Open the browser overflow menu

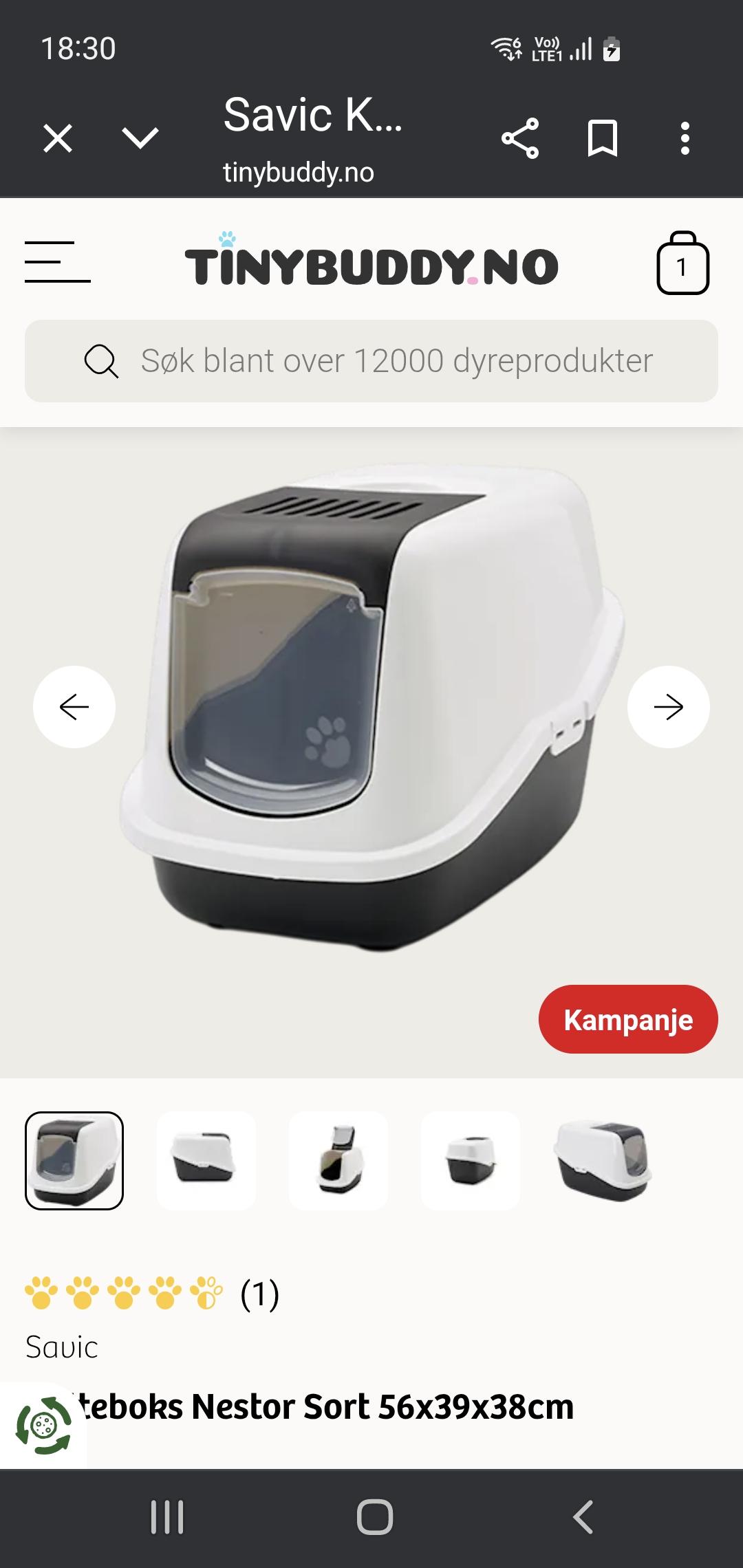tap(685, 138)
